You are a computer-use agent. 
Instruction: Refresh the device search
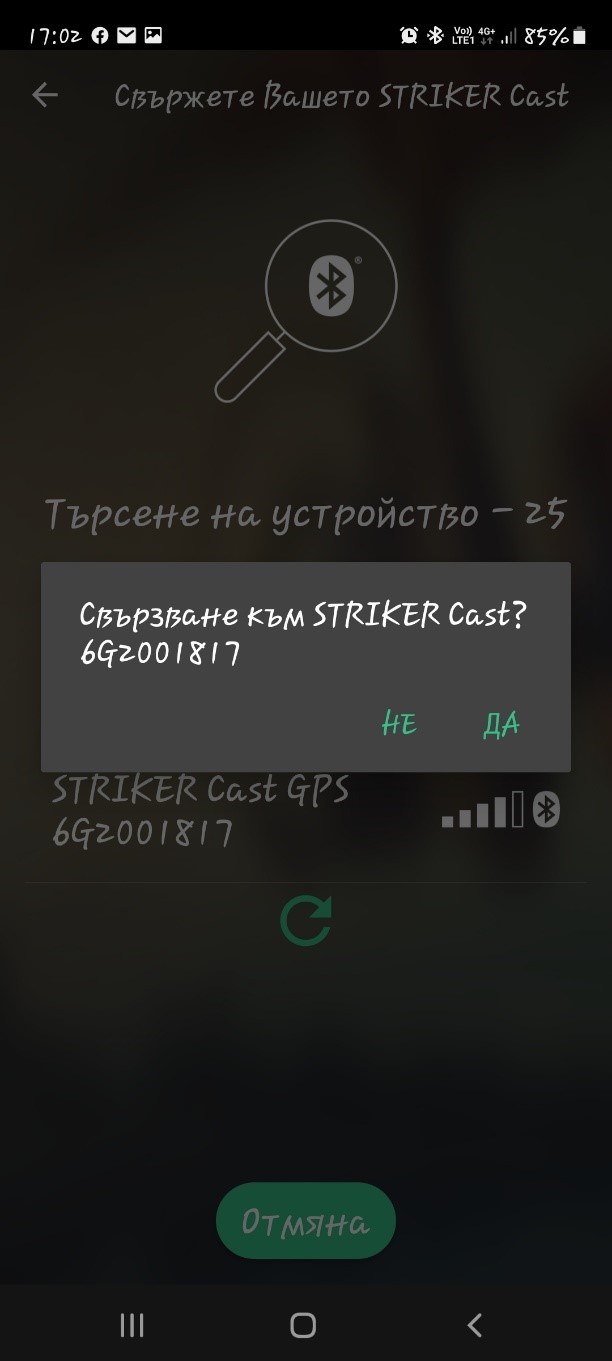(305, 921)
